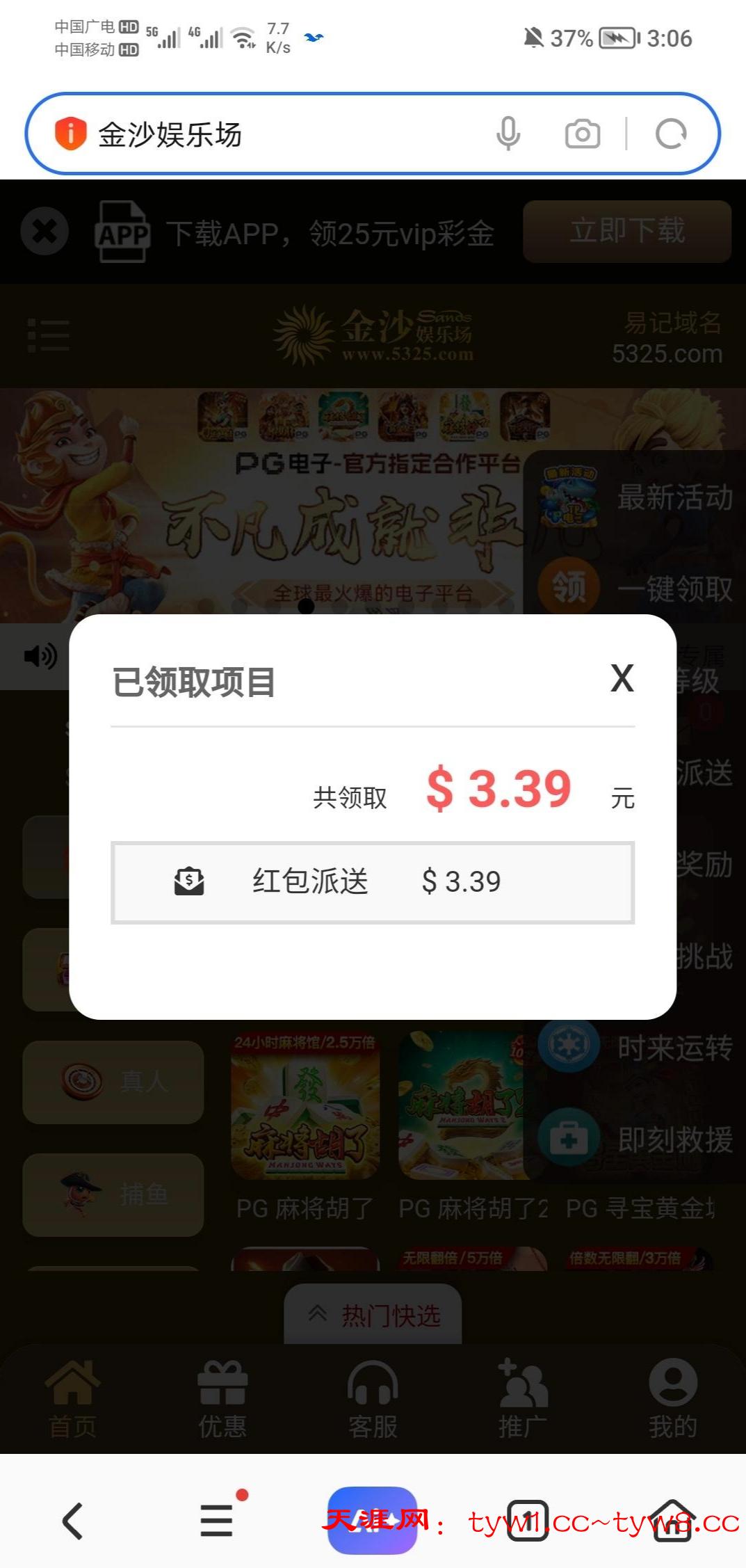Viewport: 746px width, 1568px height.
Task: Open camera search in address bar
Action: click(x=583, y=134)
